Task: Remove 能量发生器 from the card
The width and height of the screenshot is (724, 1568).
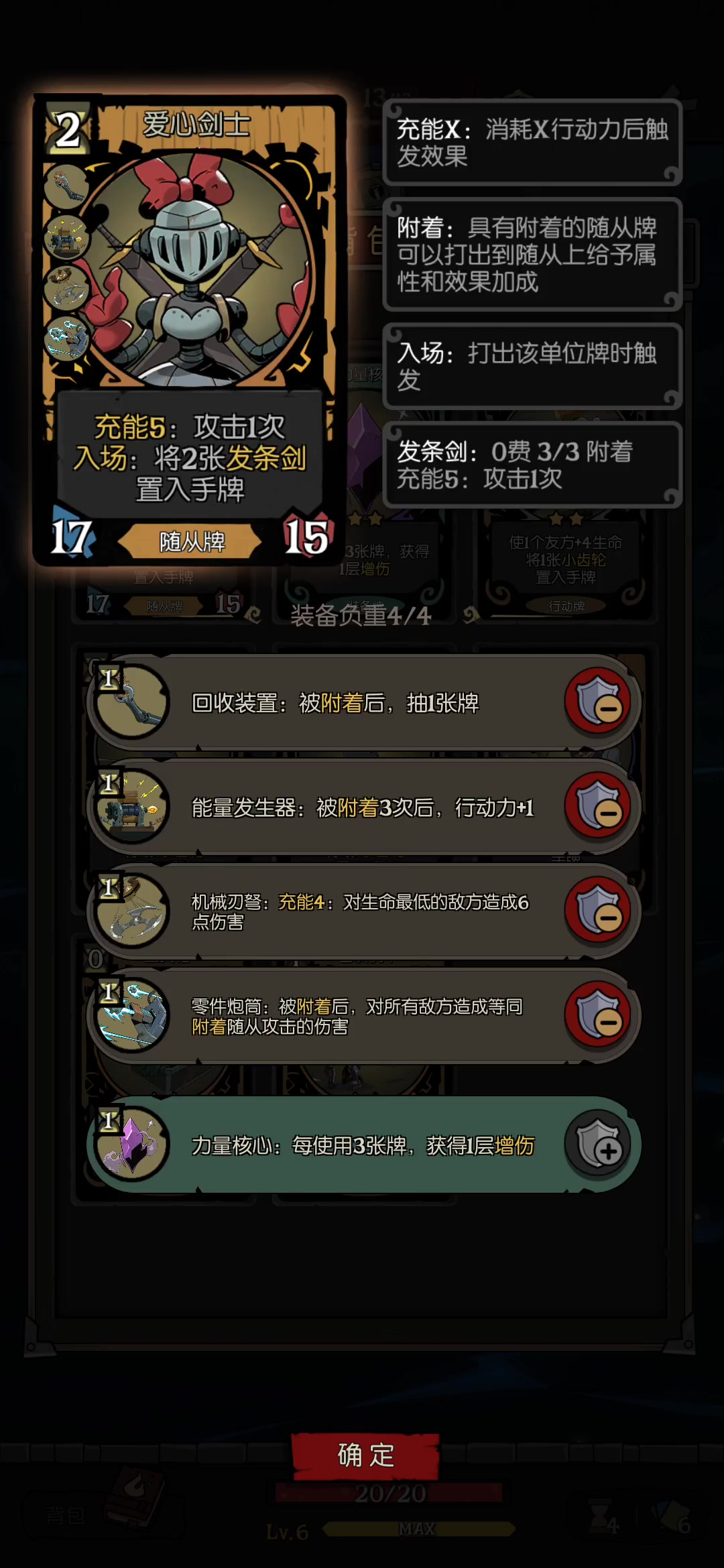Action: [598, 806]
